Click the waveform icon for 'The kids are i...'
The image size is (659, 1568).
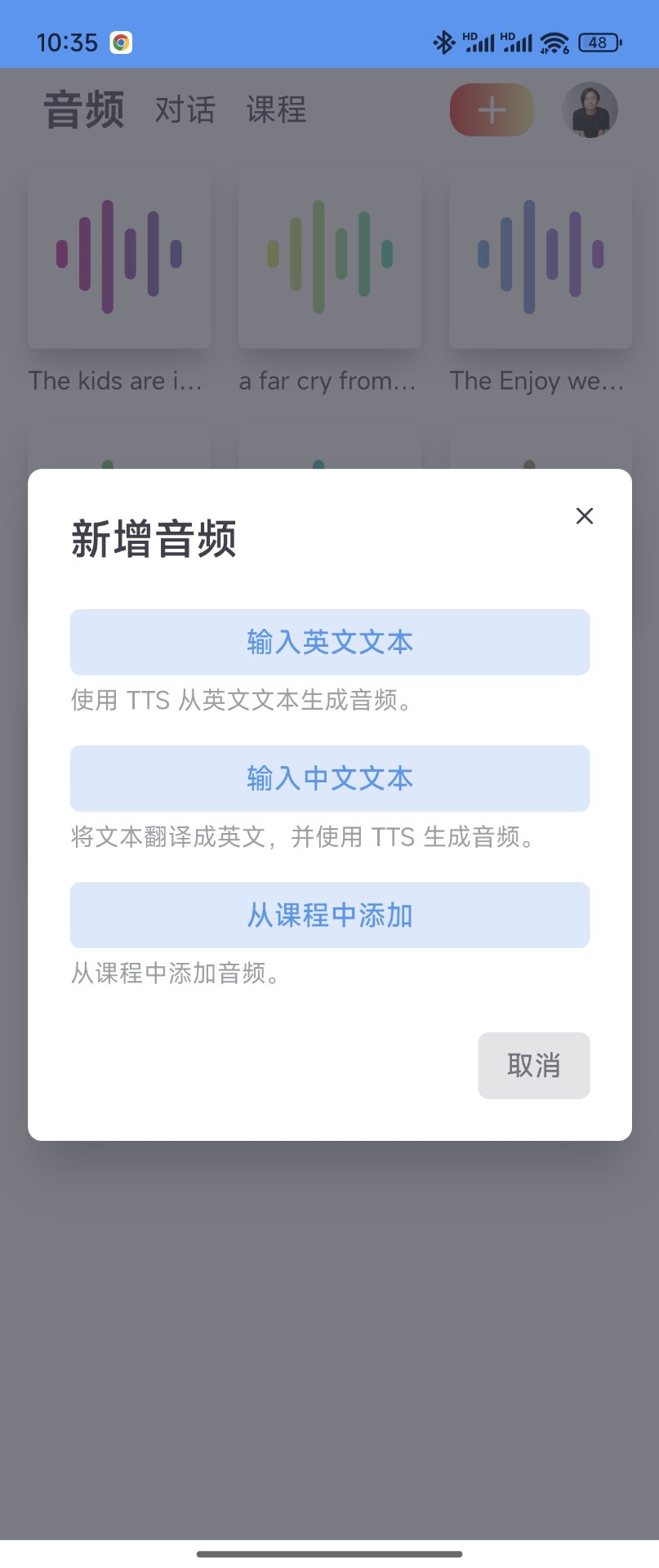[x=118, y=256]
